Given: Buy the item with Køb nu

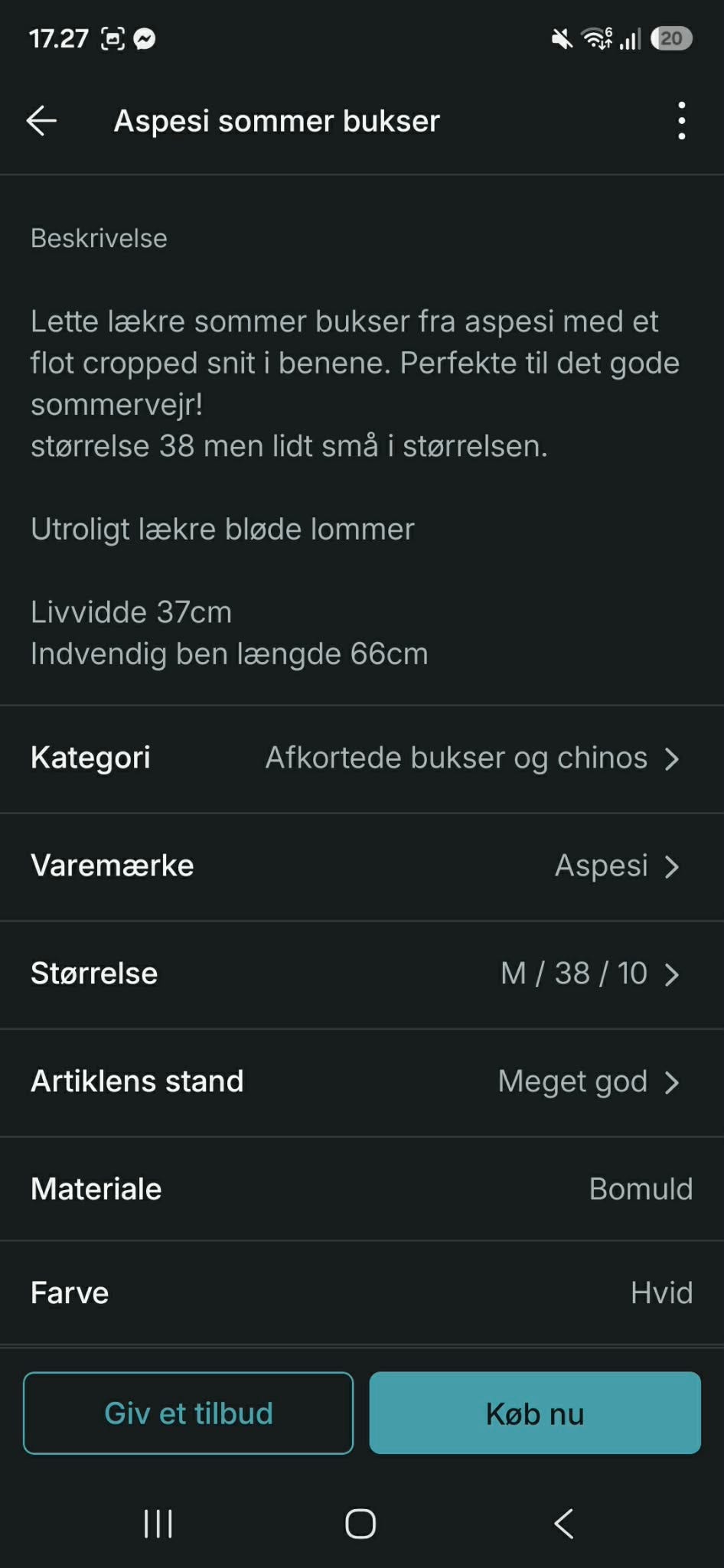Looking at the screenshot, I should coord(535,1413).
